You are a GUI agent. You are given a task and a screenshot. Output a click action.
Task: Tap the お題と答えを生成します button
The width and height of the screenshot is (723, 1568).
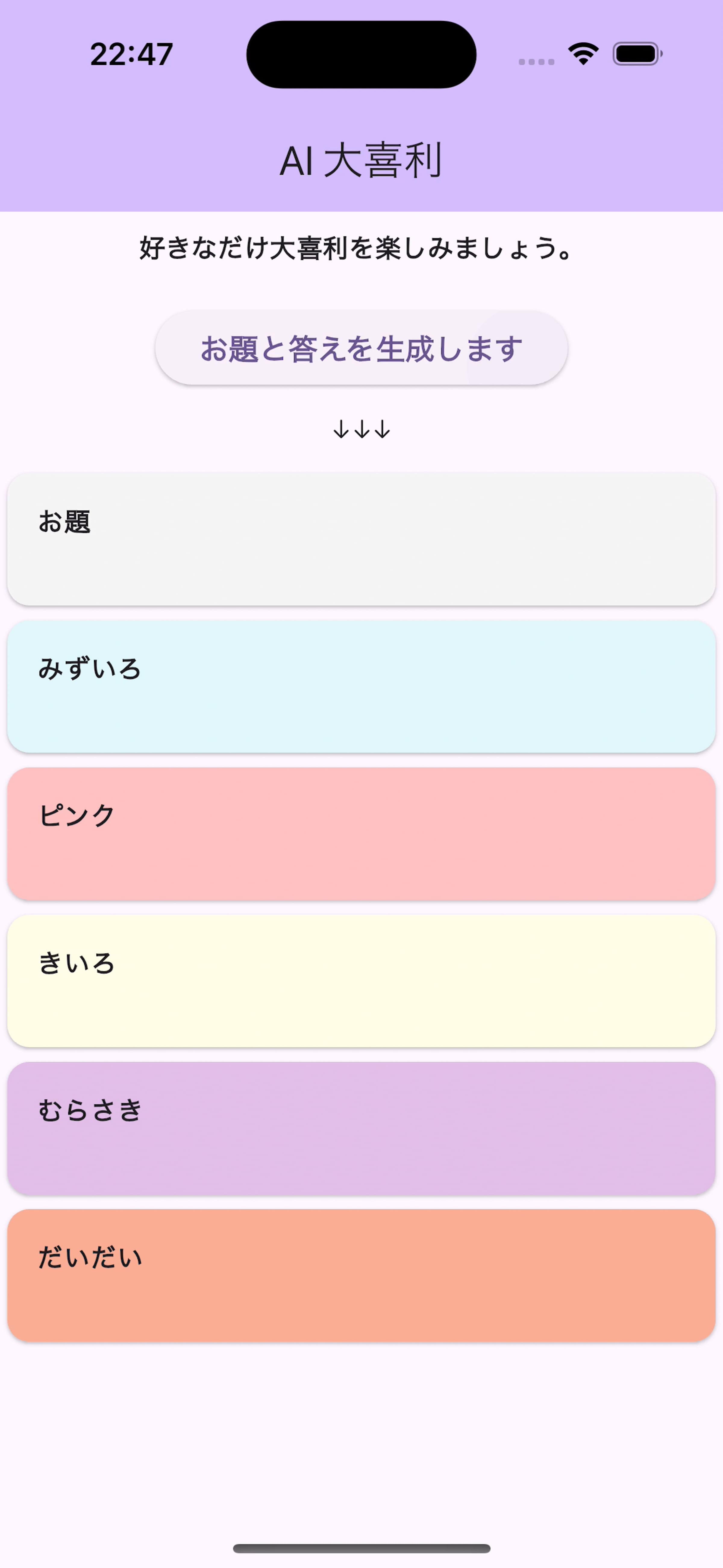click(x=361, y=348)
